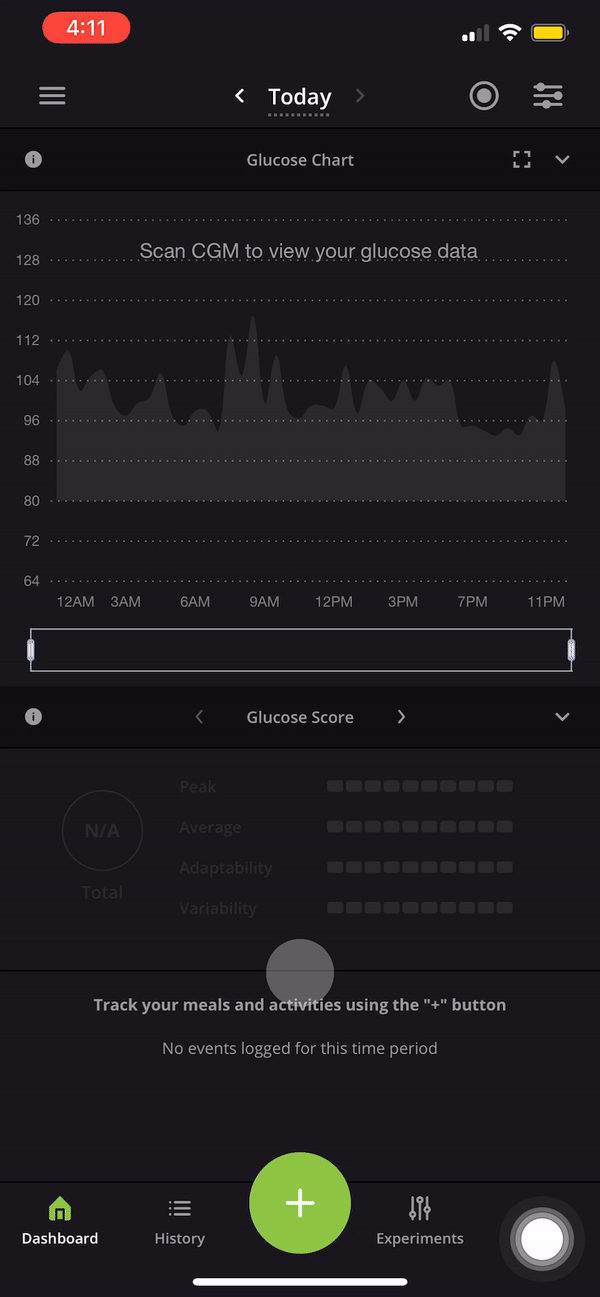Viewport: 600px width, 1297px height.
Task: View Glucose Score info
Action: pyautogui.click(x=33, y=717)
